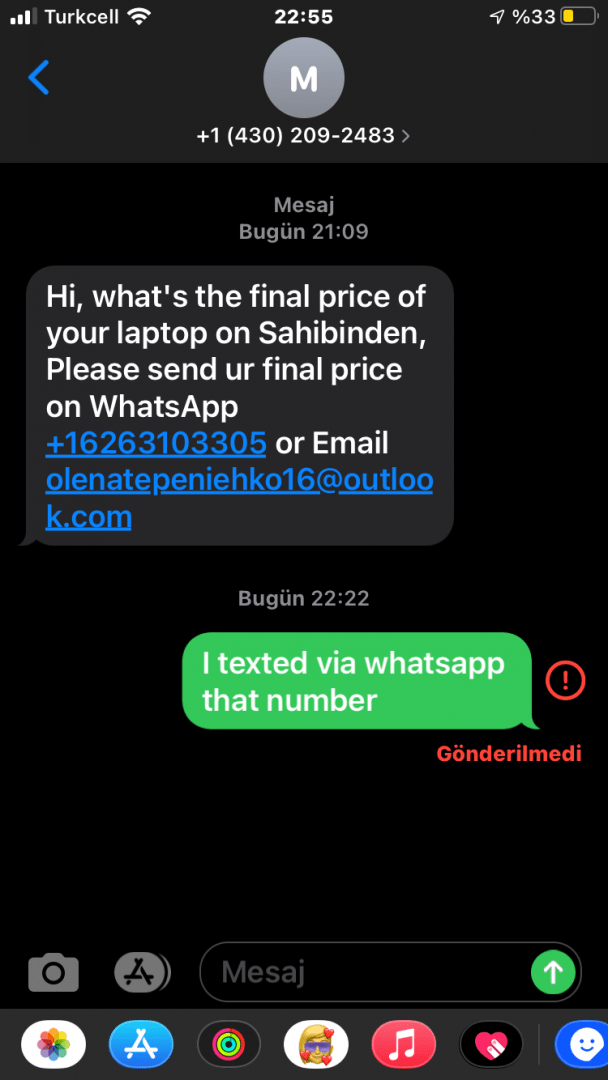Go back to the messages list
The height and width of the screenshot is (1080, 608).
click(39, 78)
